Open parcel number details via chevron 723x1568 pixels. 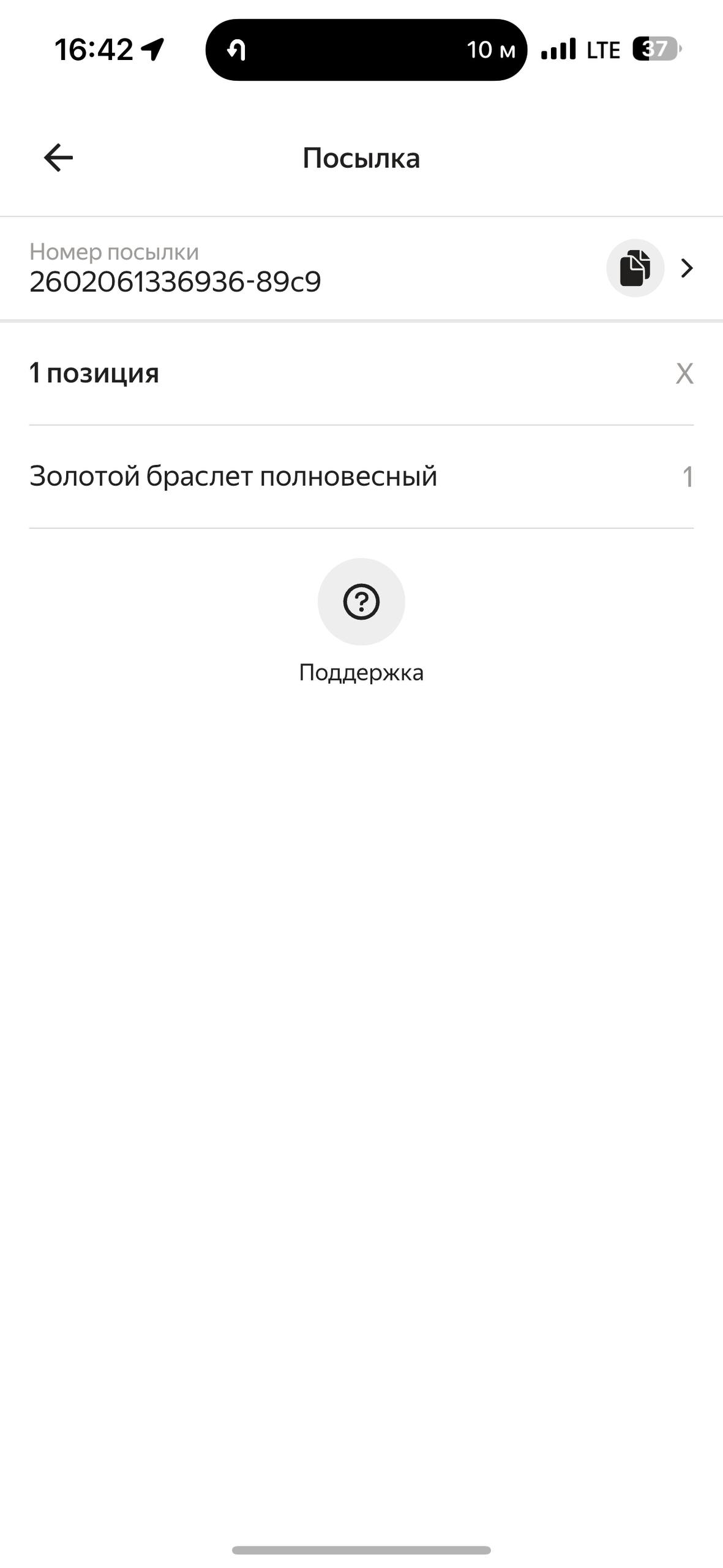point(687,268)
